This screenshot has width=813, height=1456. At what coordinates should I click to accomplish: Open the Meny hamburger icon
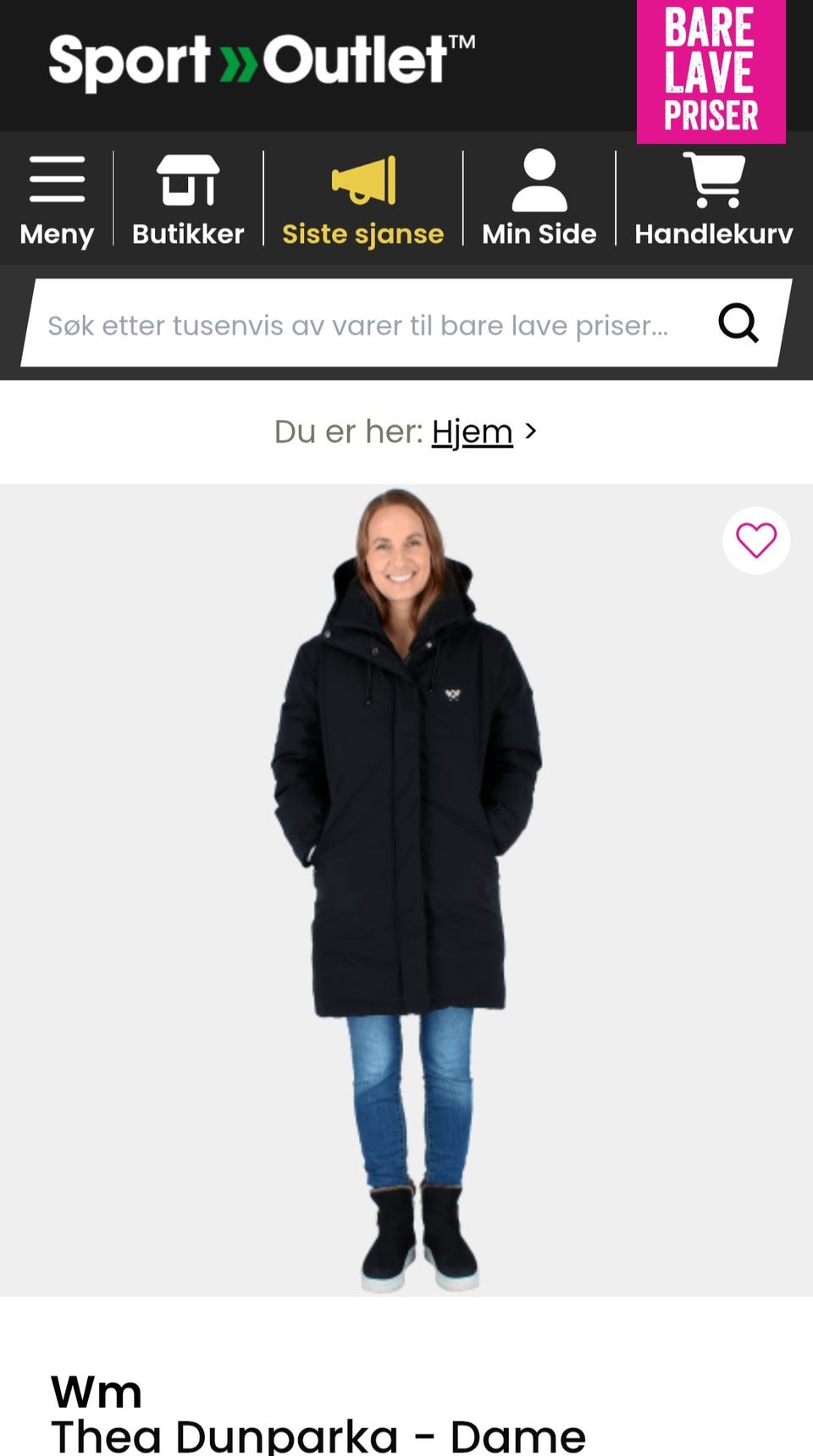tap(57, 178)
